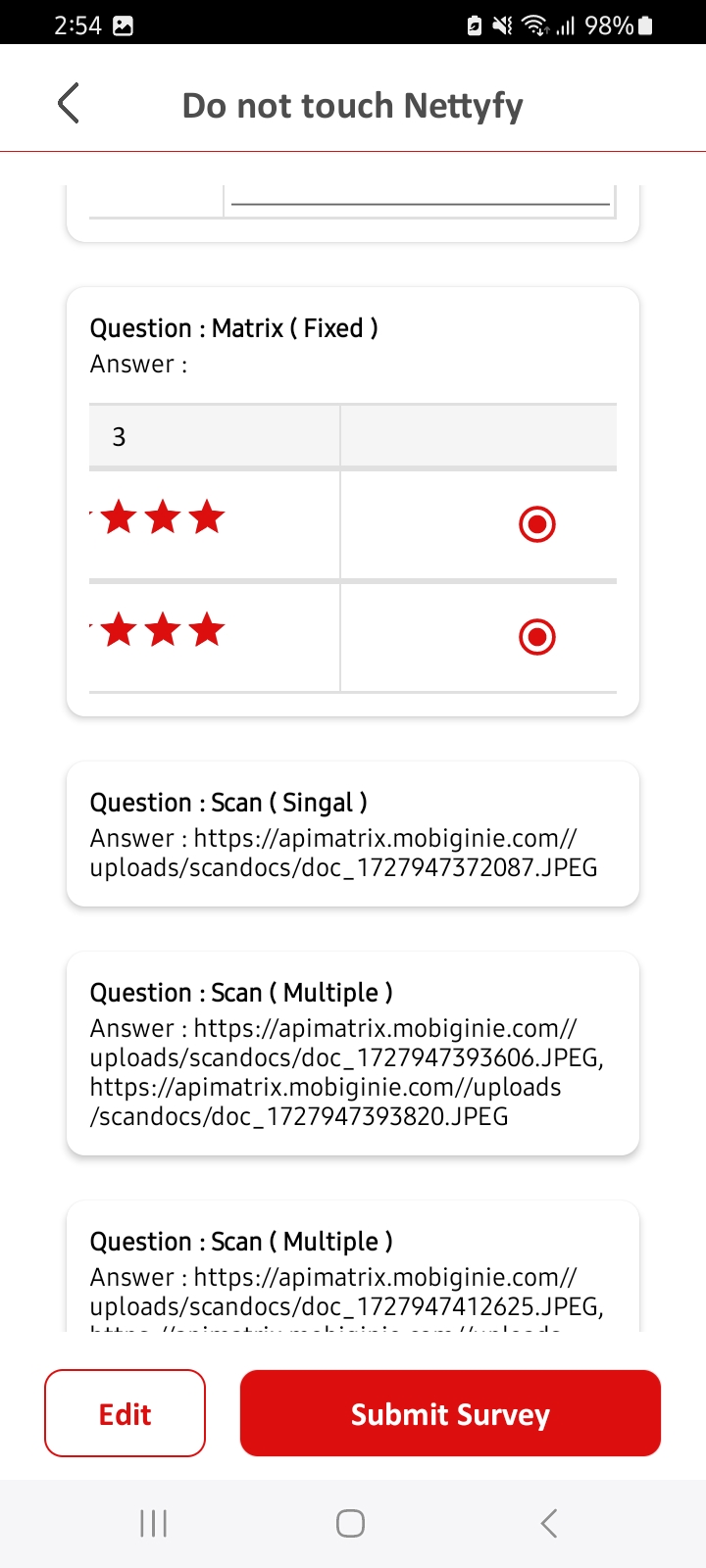The image size is (706, 1568).
Task: Go to the home screen
Action: click(x=351, y=1523)
